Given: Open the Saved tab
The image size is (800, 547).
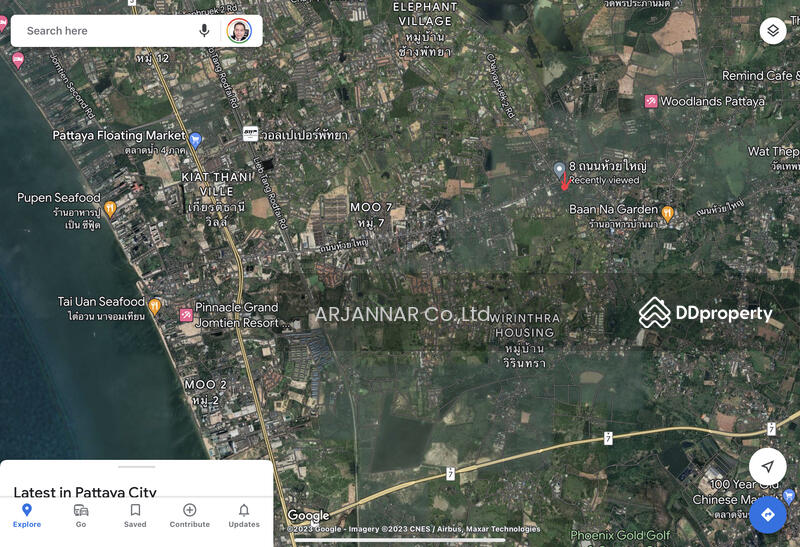Looking at the screenshot, I should 135,515.
